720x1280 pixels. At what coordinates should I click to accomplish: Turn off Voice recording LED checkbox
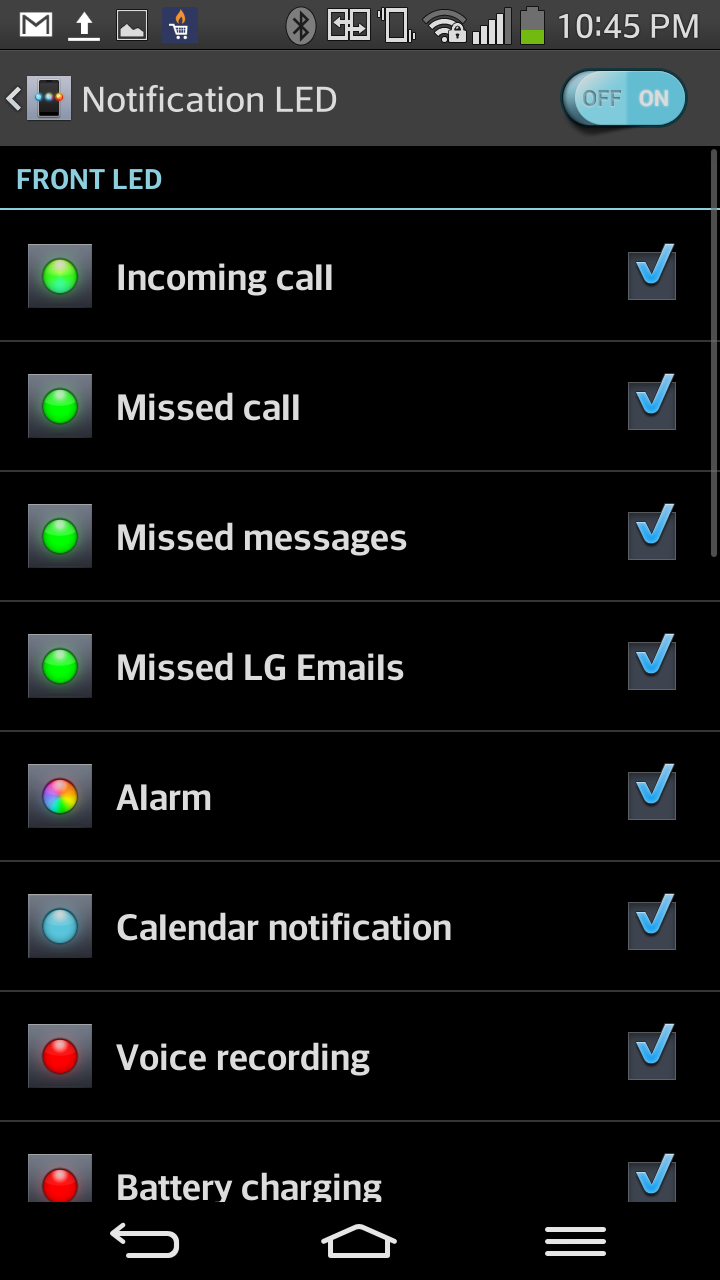click(x=652, y=1055)
